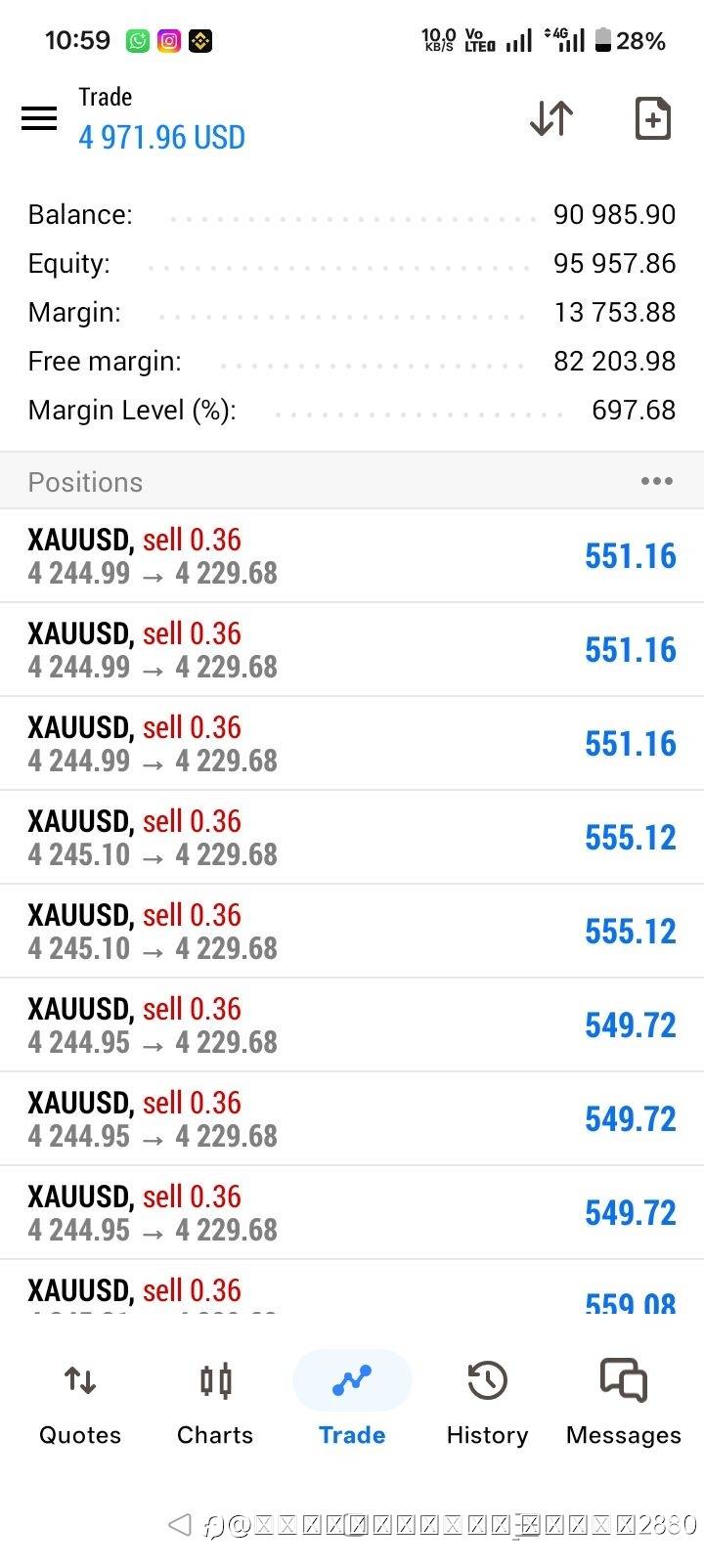This screenshot has width=704, height=1568.
Task: Open the side navigation drawer menu
Action: (x=39, y=118)
